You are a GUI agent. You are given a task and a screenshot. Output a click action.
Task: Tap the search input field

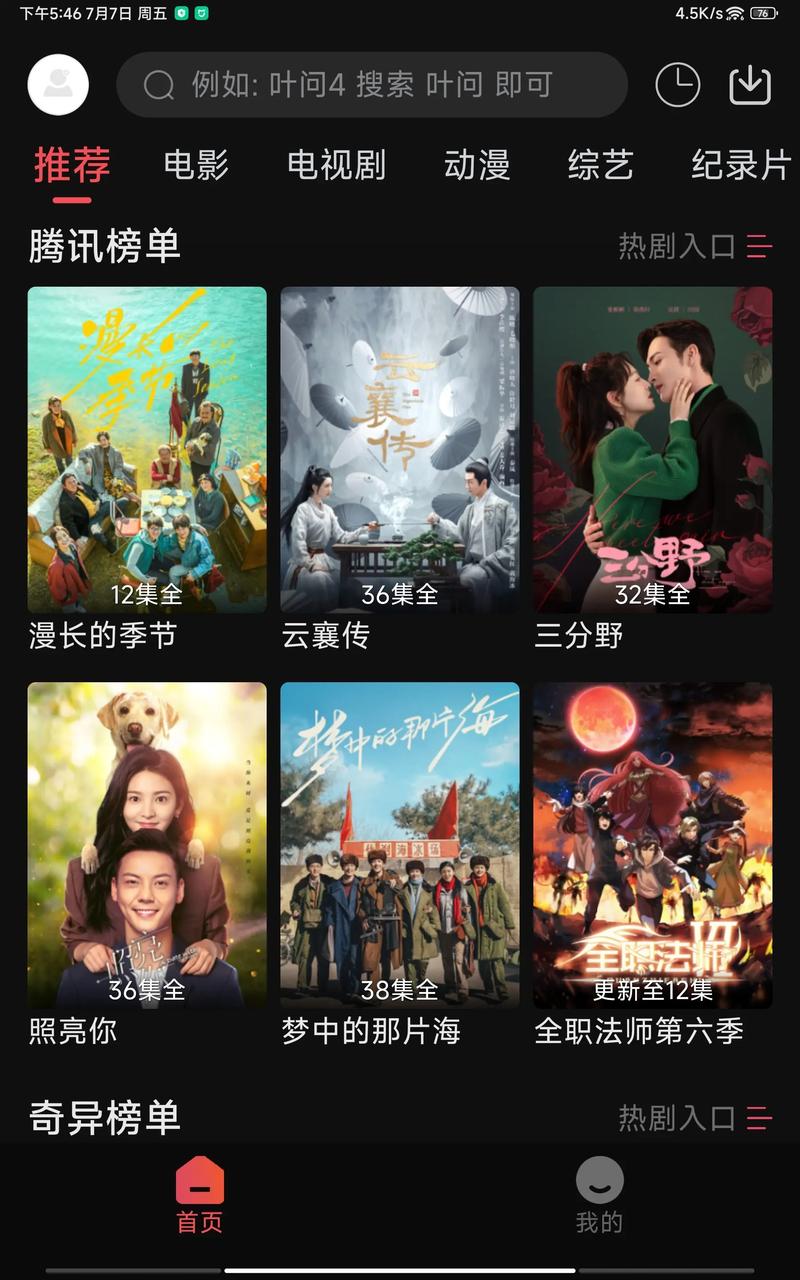click(x=370, y=85)
